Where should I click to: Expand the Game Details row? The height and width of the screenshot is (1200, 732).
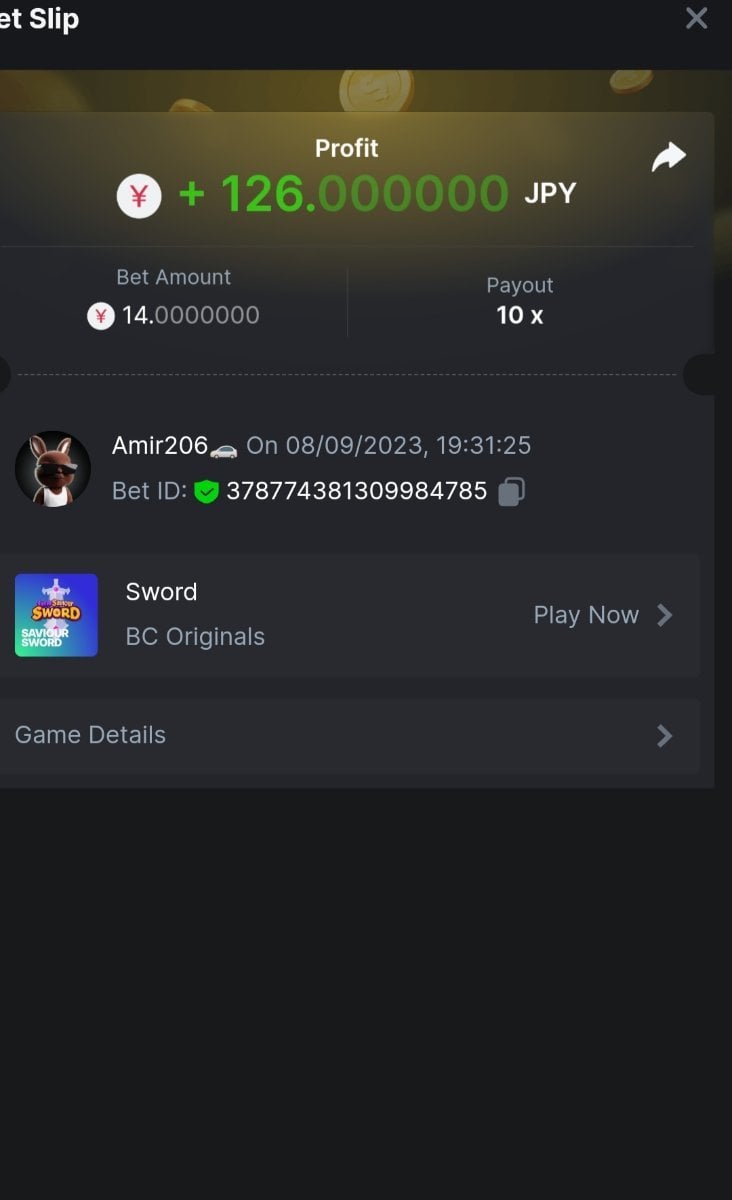coord(350,736)
